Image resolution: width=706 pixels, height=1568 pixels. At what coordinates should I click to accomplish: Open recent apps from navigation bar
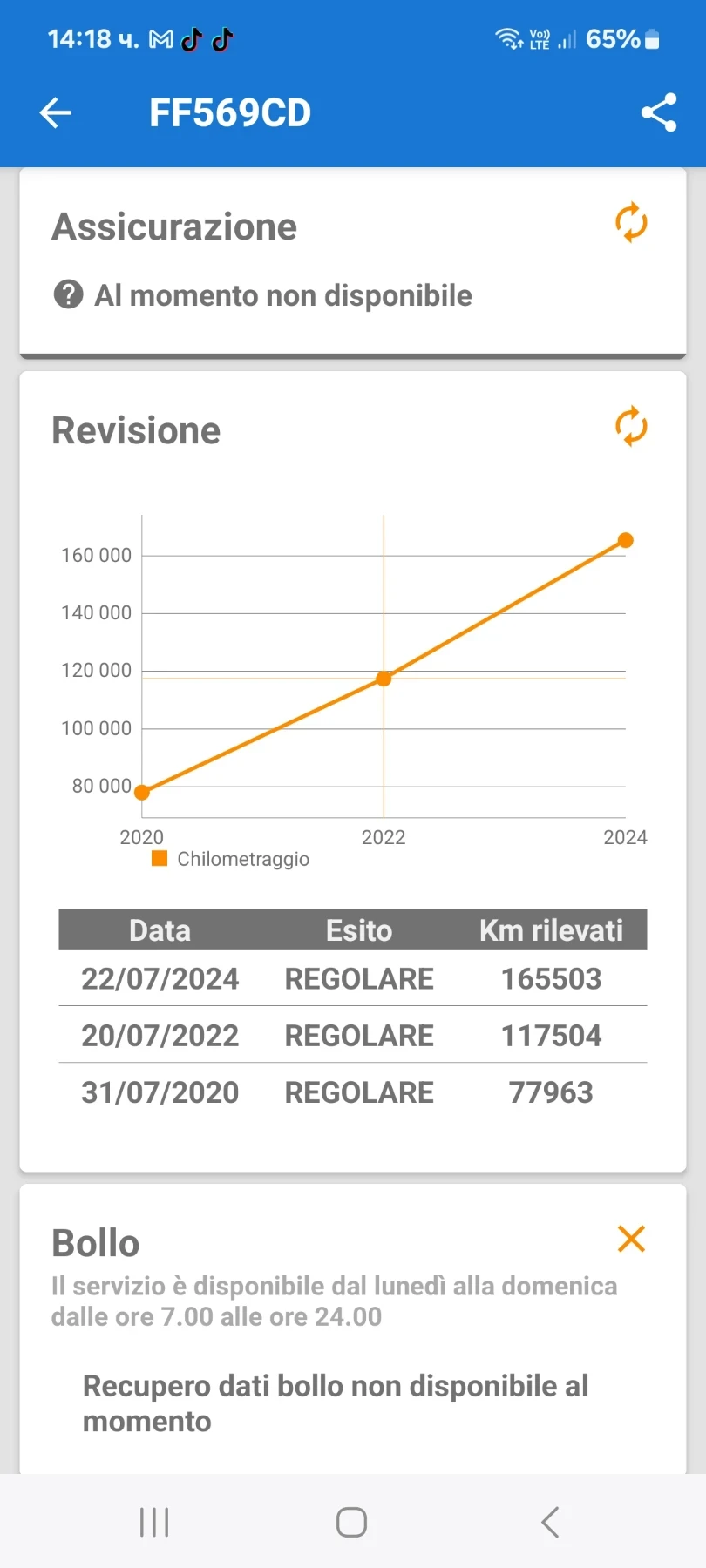154,1522
